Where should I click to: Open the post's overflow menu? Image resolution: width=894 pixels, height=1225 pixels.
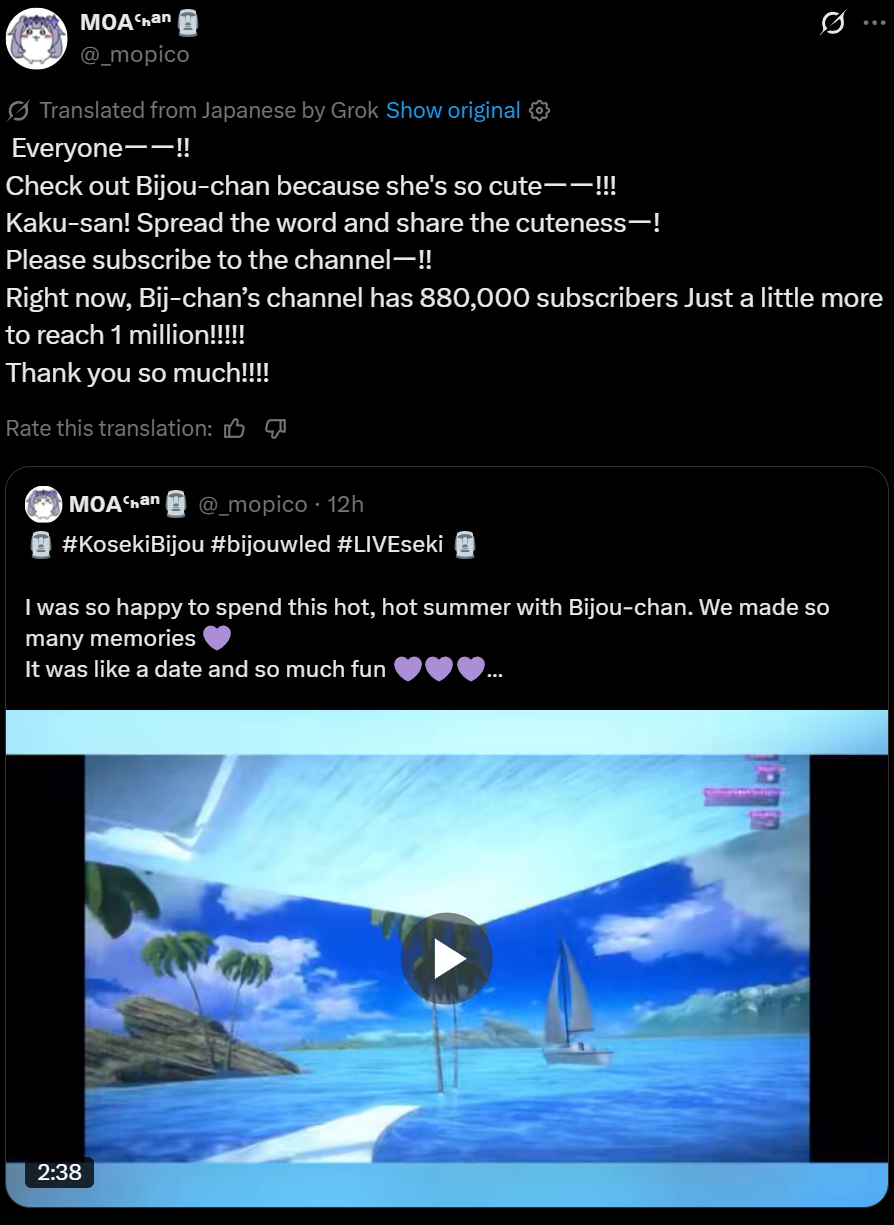(874, 23)
